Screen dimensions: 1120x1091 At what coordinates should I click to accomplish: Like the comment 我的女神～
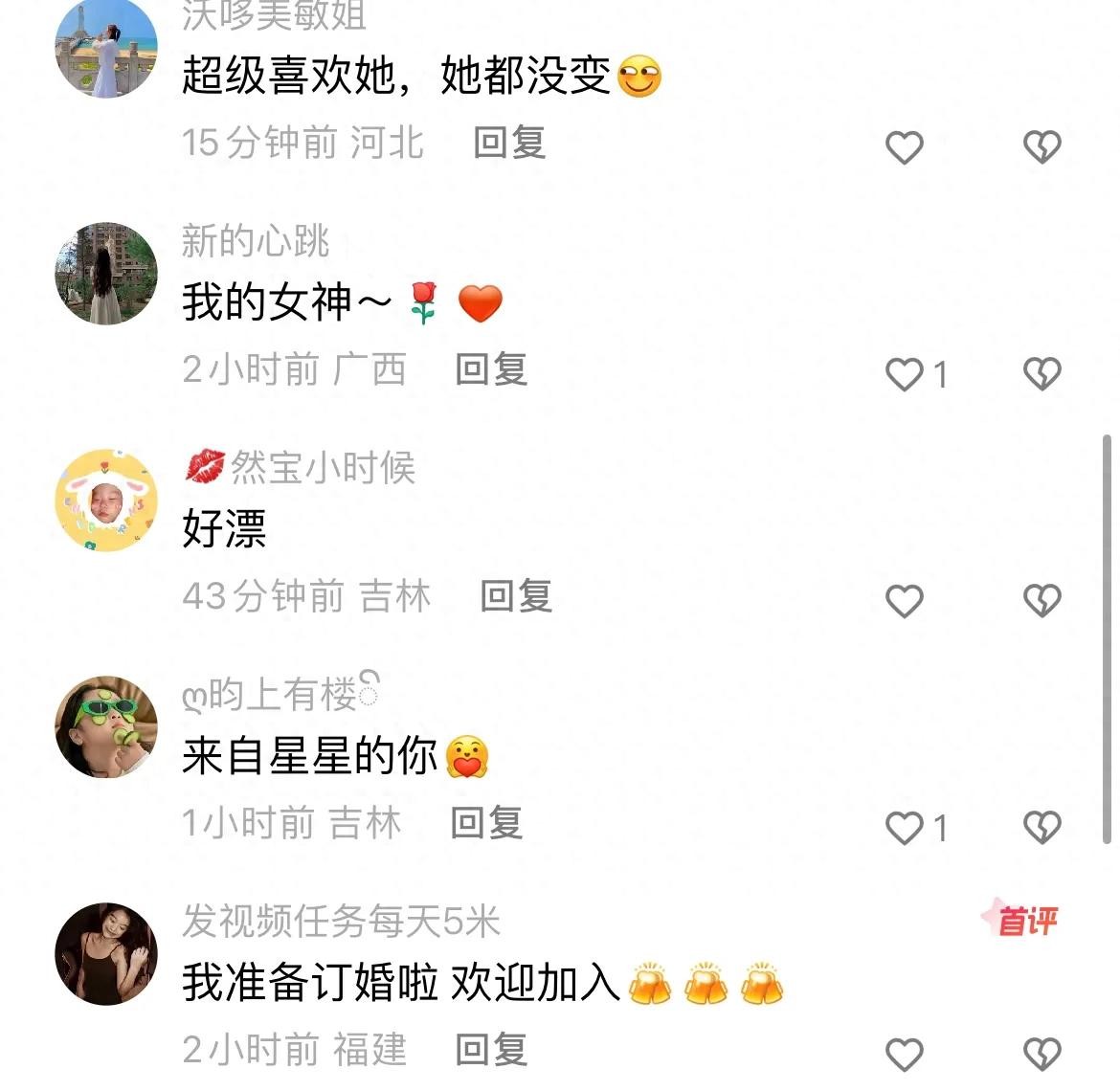pos(904,374)
